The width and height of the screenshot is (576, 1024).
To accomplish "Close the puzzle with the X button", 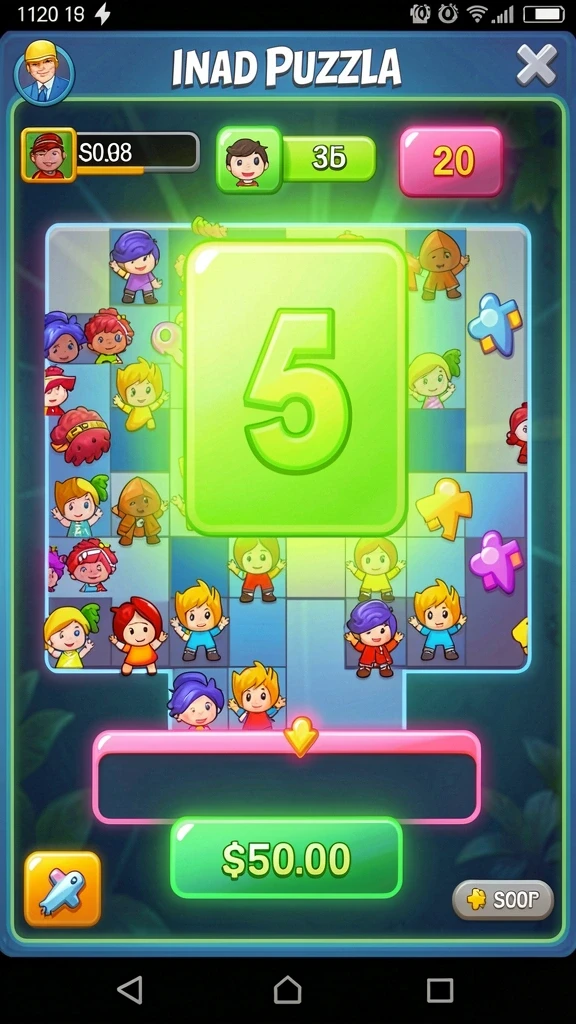I will coord(536,66).
